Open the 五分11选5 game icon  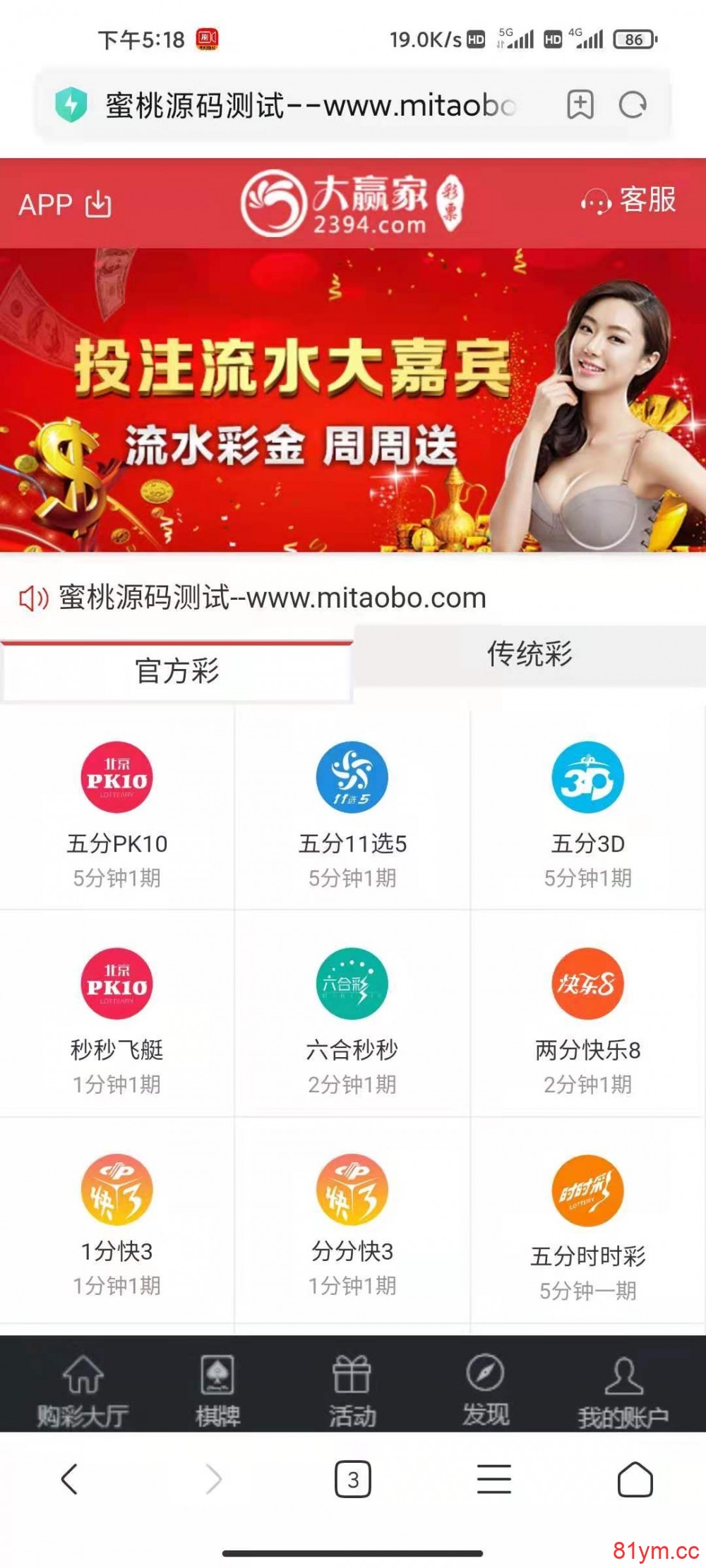[x=352, y=778]
